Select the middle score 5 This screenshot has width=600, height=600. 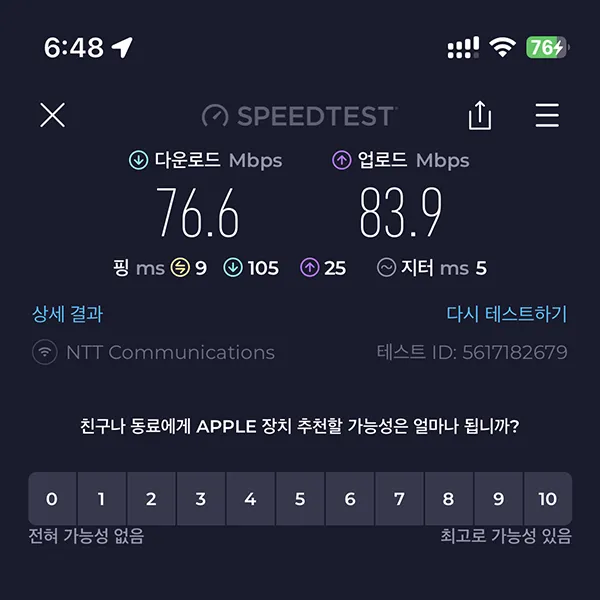coord(300,499)
